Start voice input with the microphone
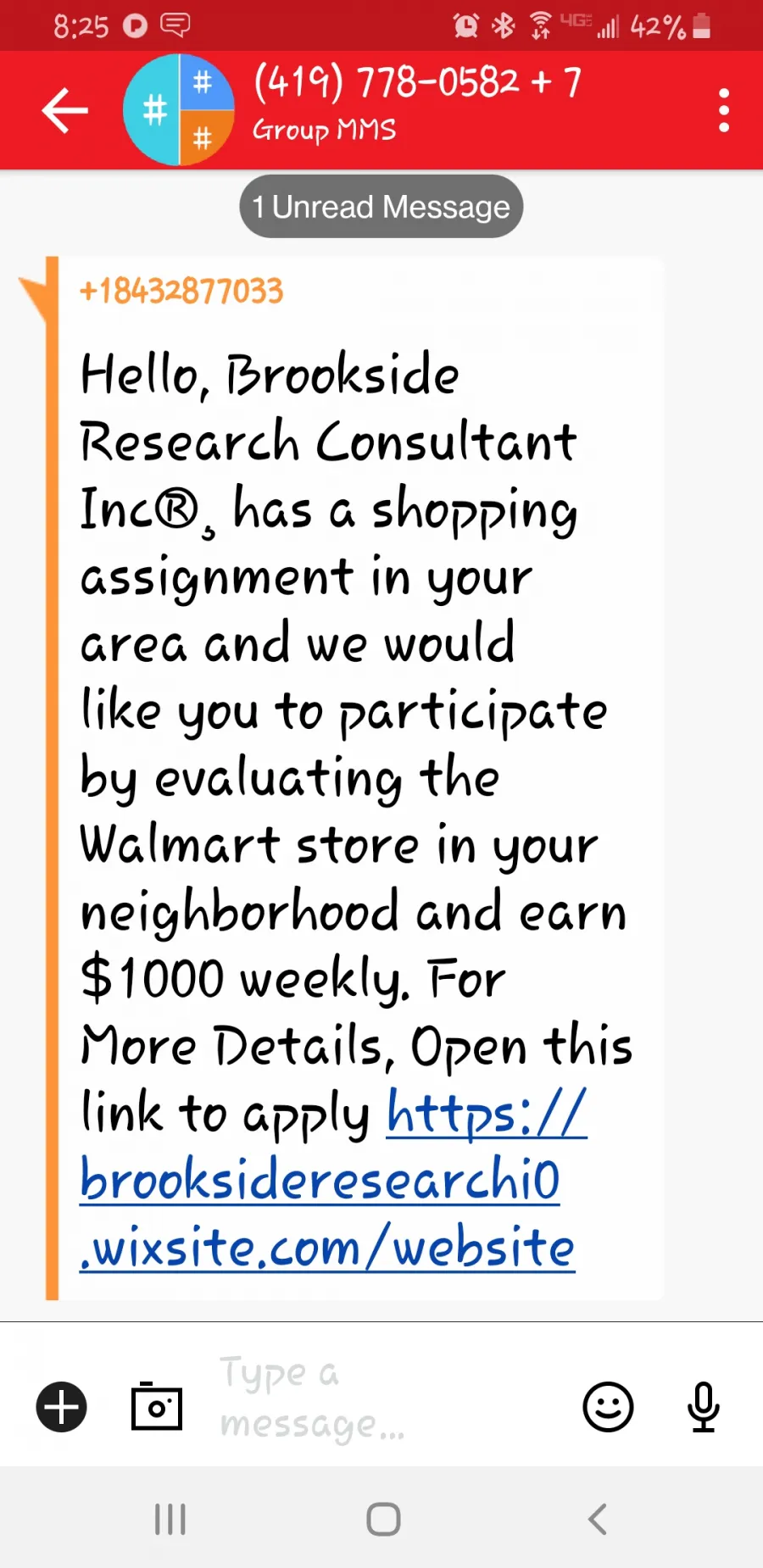The width and height of the screenshot is (763, 1568). [x=704, y=1407]
